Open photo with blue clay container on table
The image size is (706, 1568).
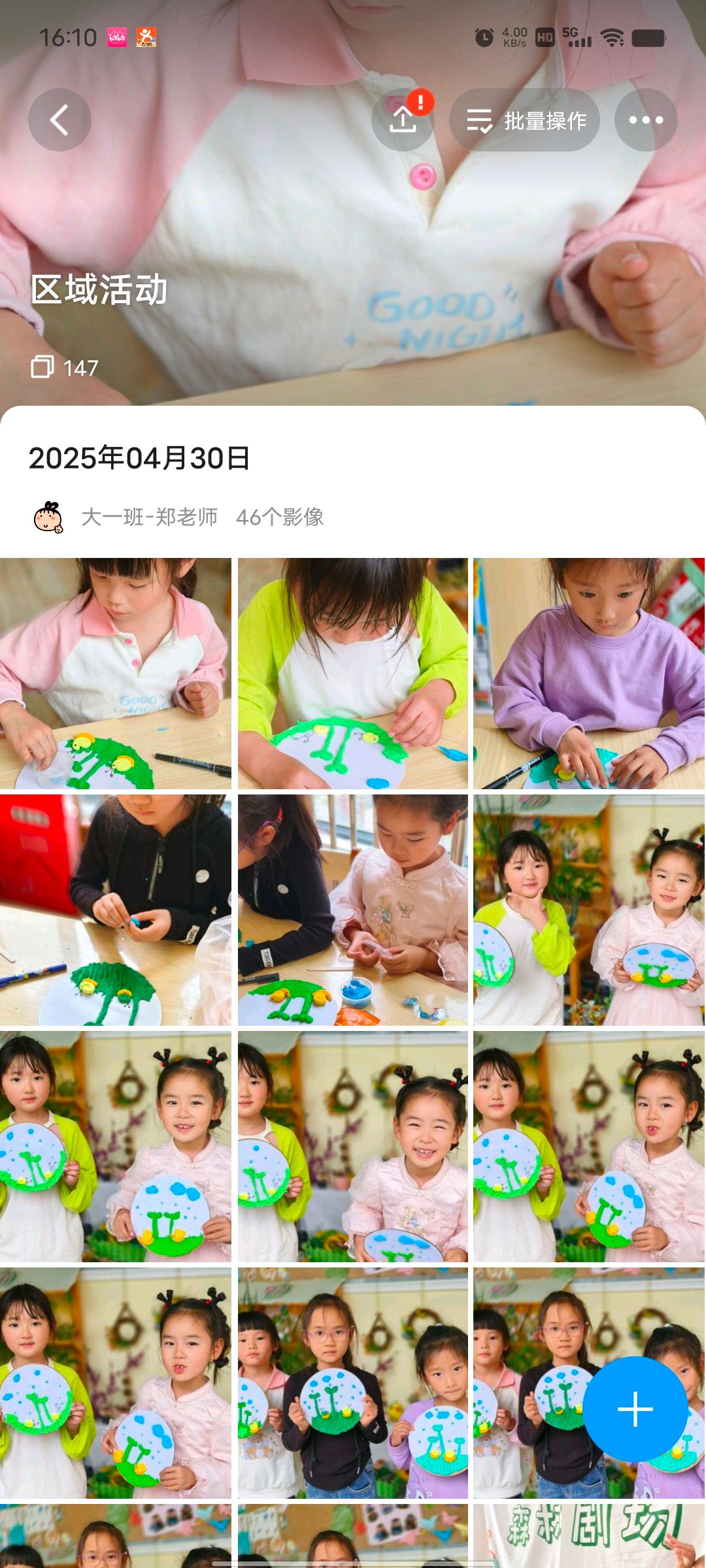[x=353, y=909]
